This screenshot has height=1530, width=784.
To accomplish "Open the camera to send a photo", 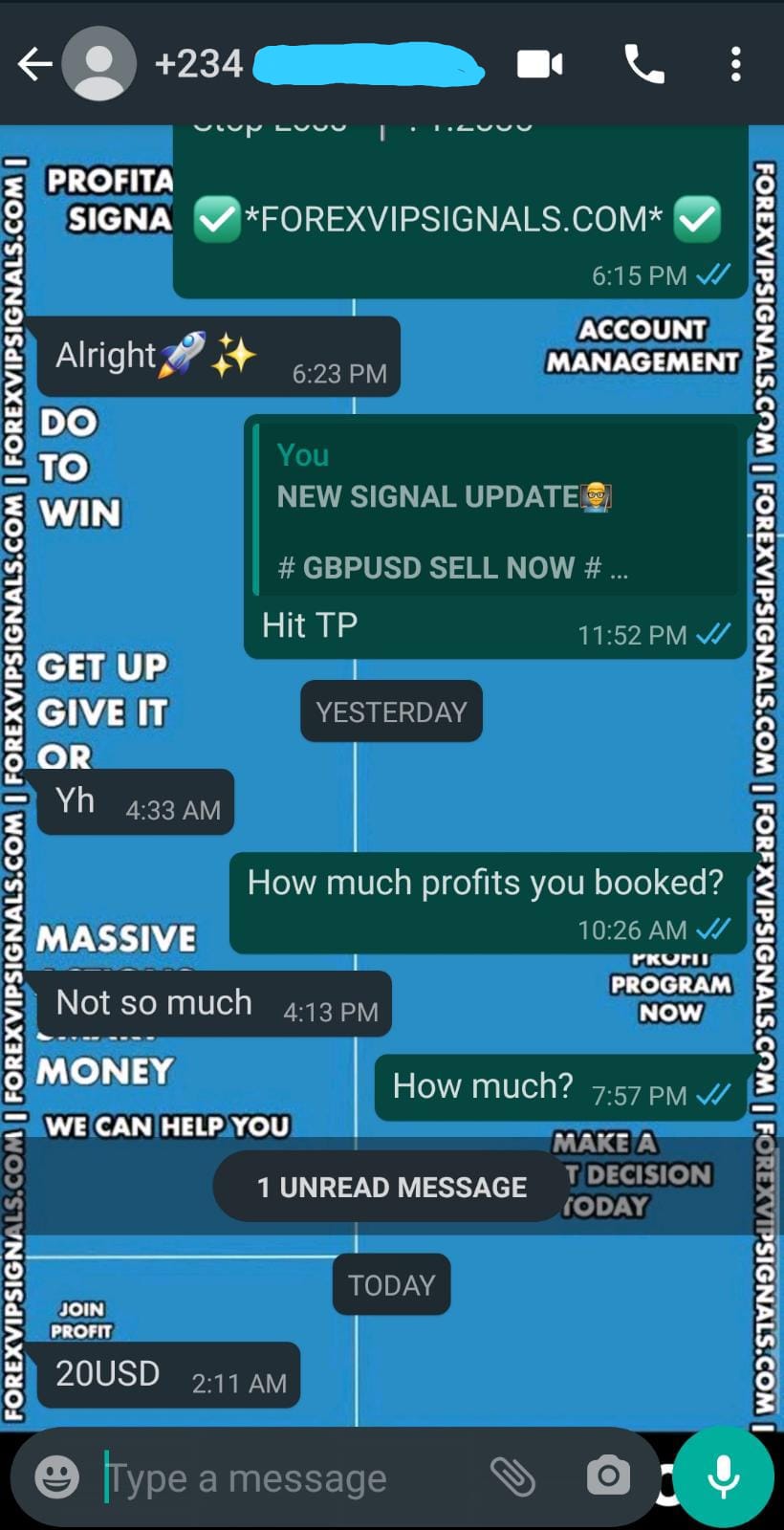I will 608,1476.
